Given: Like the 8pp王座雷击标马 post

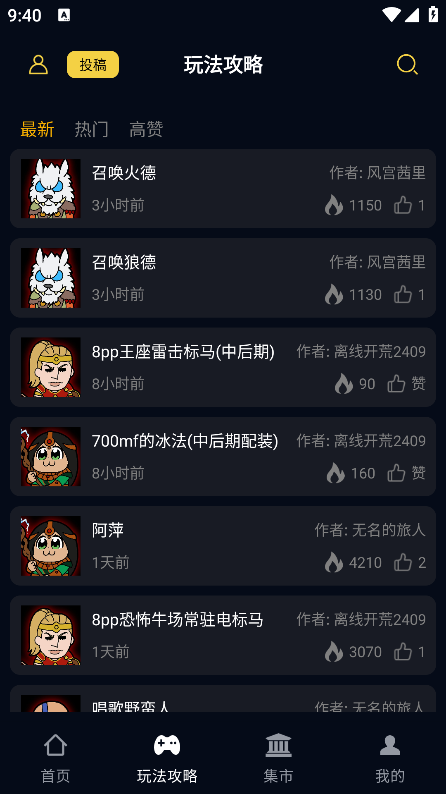Looking at the screenshot, I should pyautogui.click(x=407, y=384).
